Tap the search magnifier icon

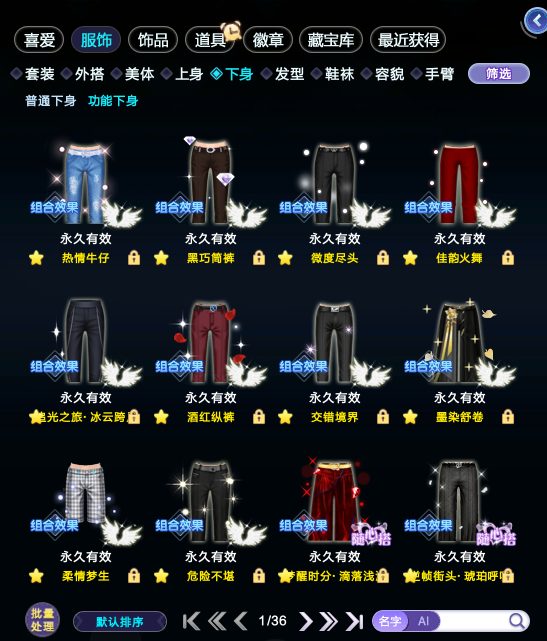517,621
